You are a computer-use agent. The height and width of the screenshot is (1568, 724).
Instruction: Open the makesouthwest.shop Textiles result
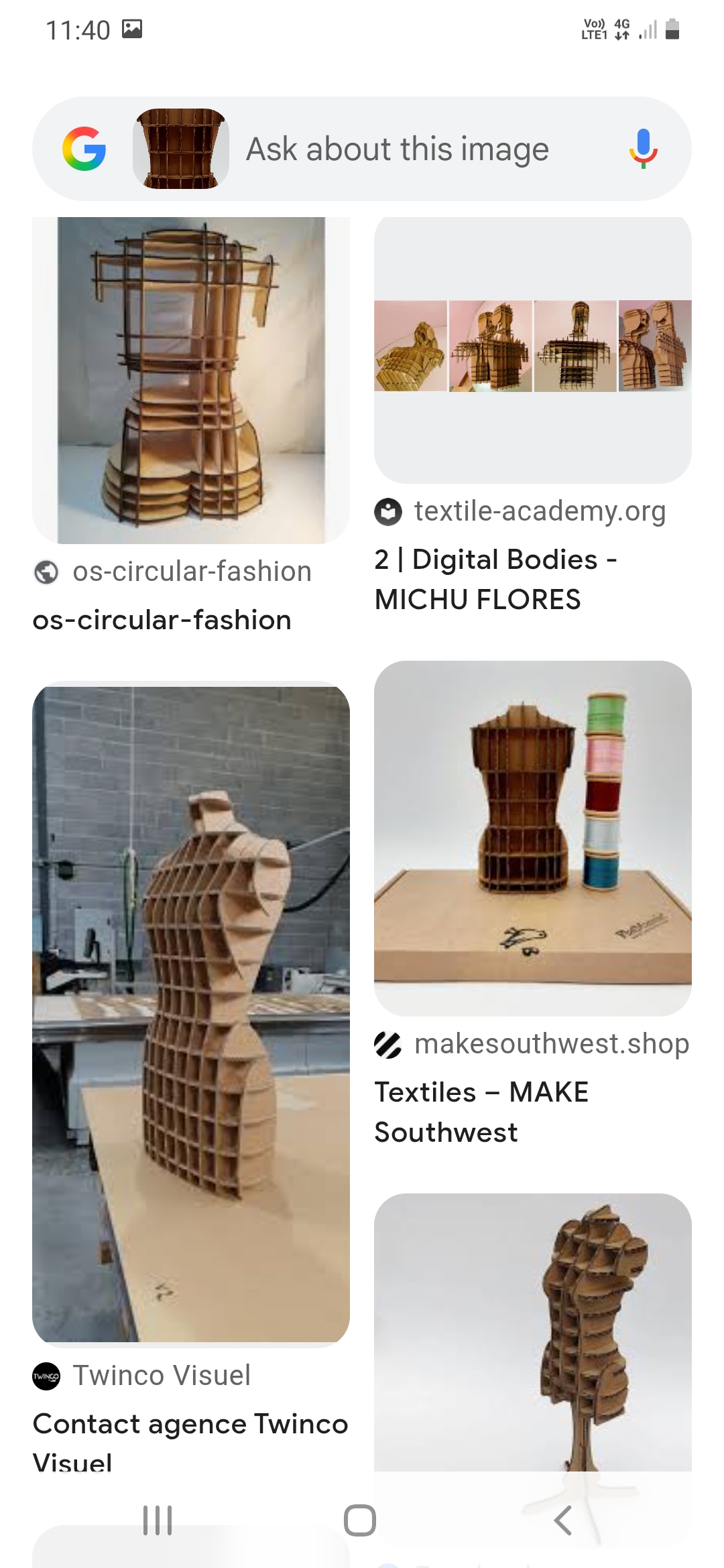point(532,838)
